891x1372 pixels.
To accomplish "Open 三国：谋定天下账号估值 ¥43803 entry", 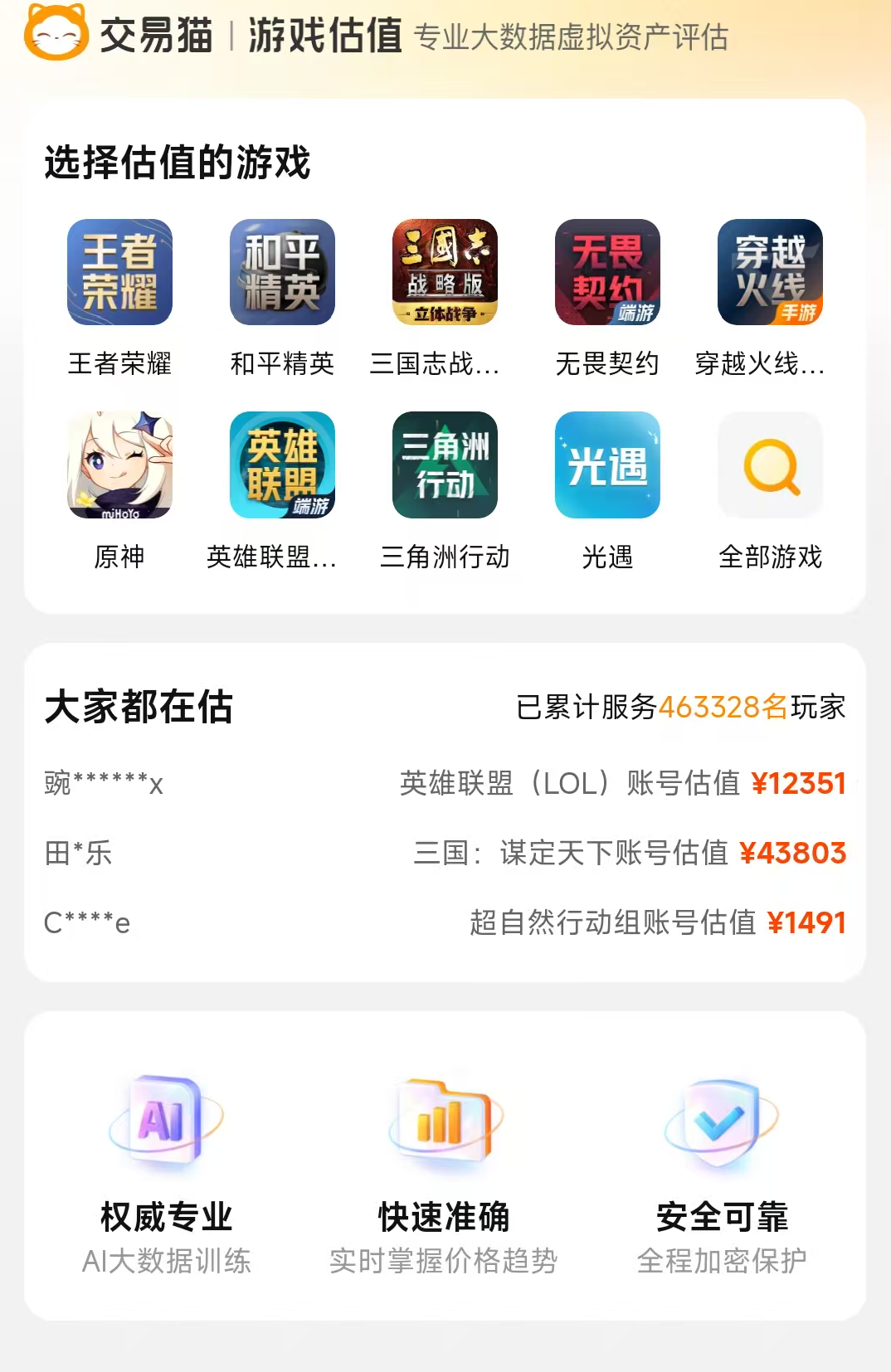I will pyautogui.click(x=631, y=850).
